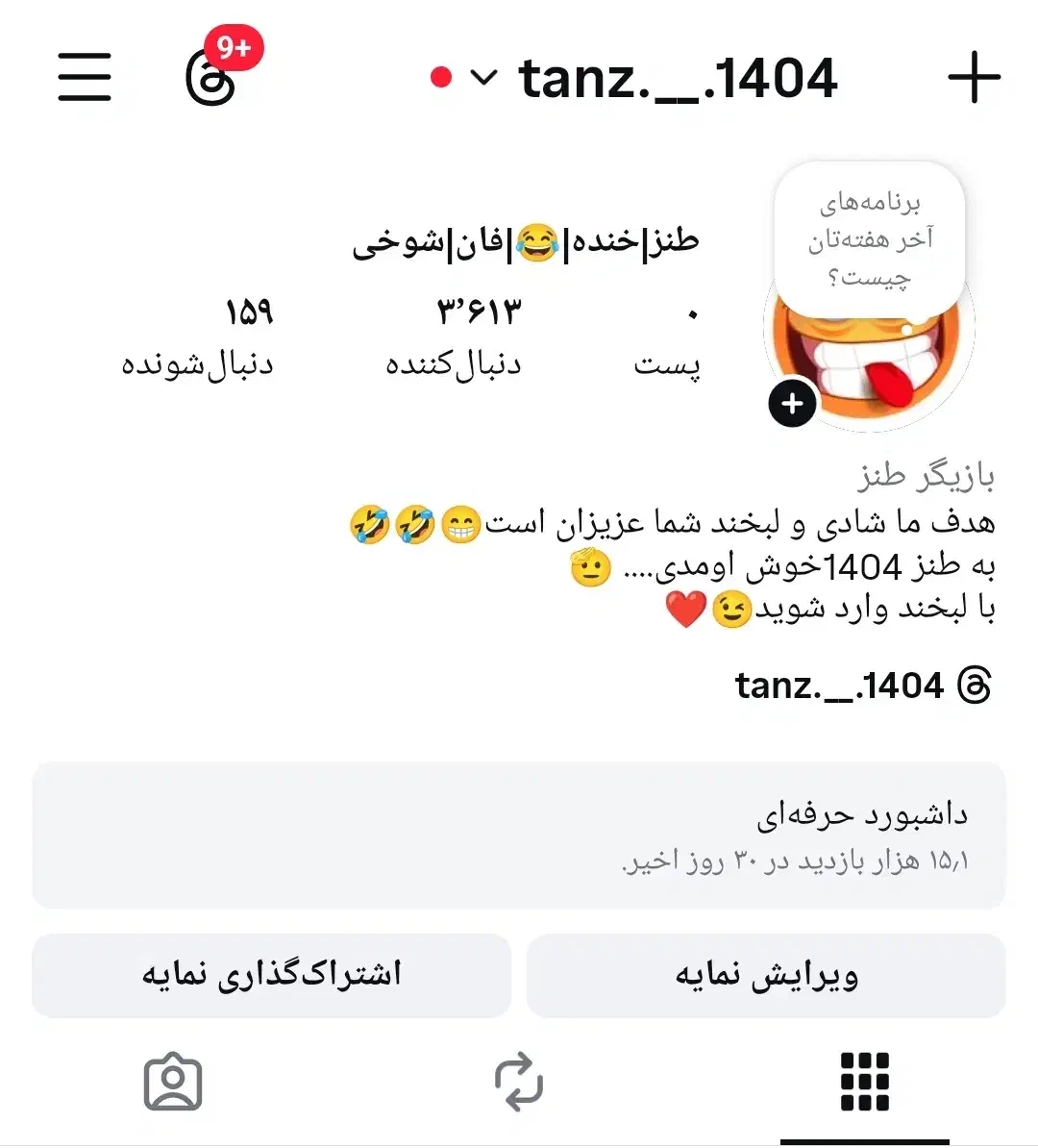Tap the red status dot next to username
Viewport: 1038px width, 1148px height.
click(441, 76)
